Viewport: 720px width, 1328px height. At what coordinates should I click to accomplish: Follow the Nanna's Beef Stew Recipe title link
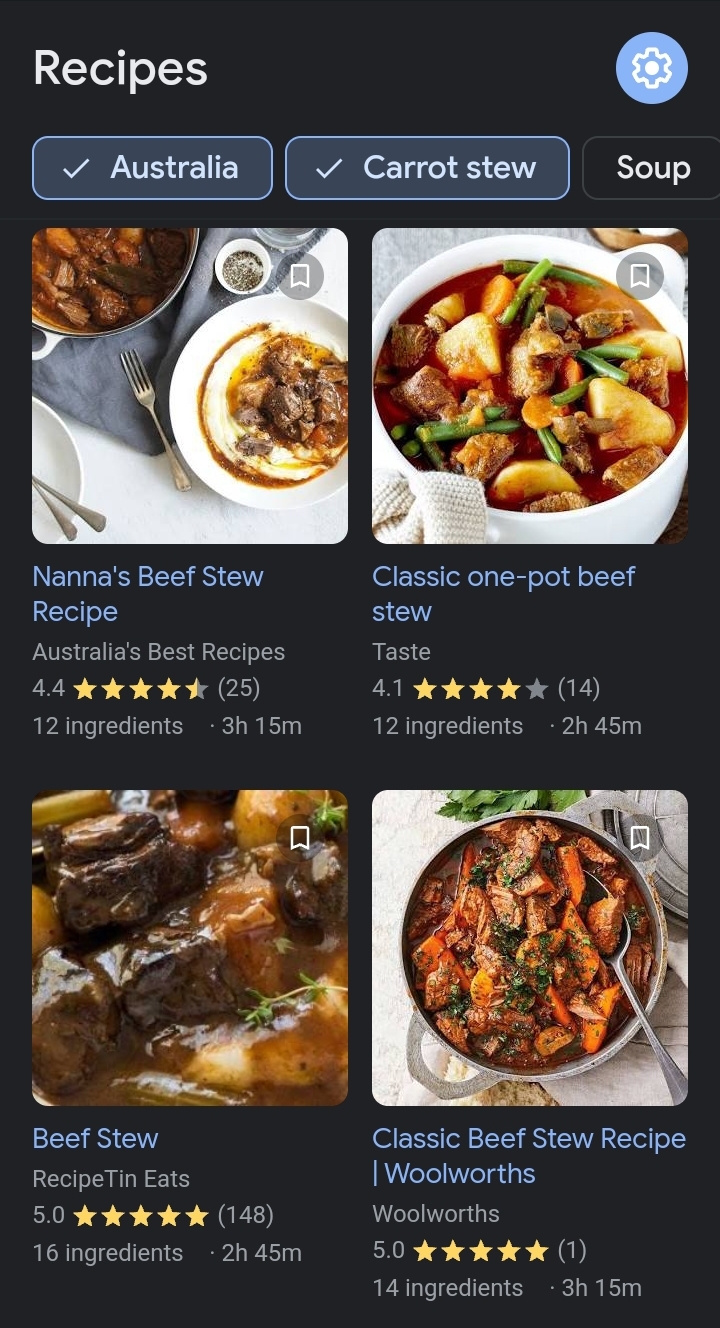click(x=148, y=594)
